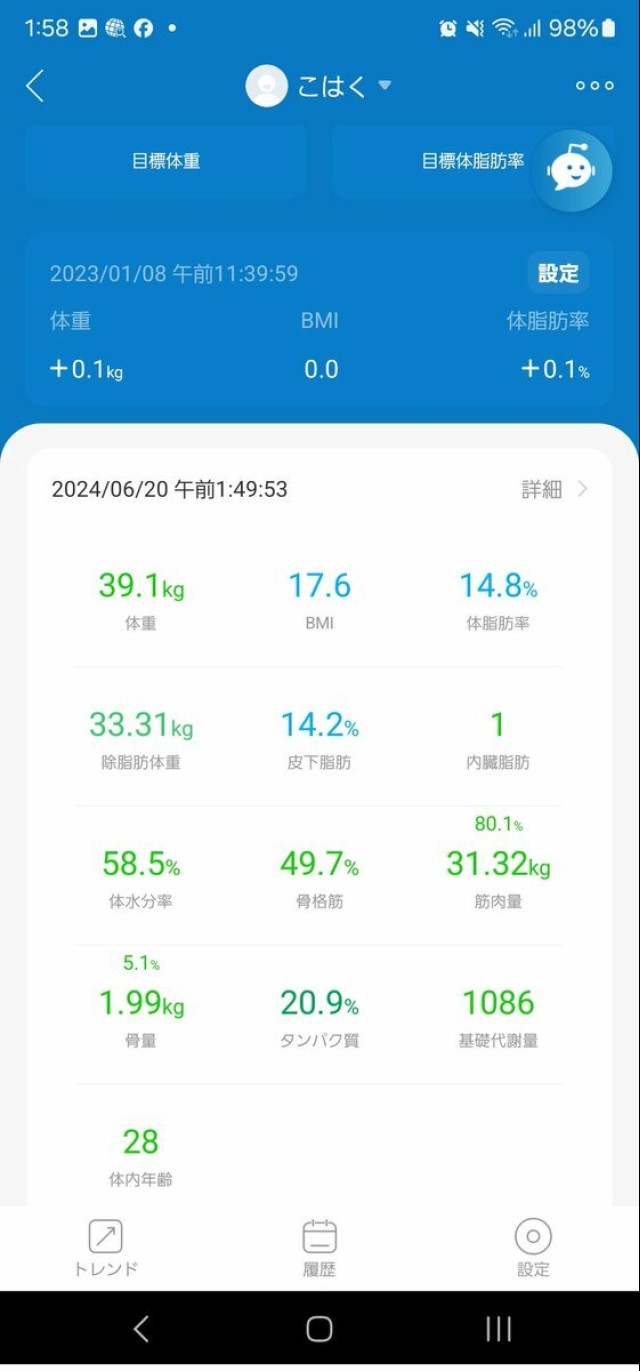Screen dimensions: 640x1371
Task: Go back using the top-left arrow
Action: pos(35,86)
